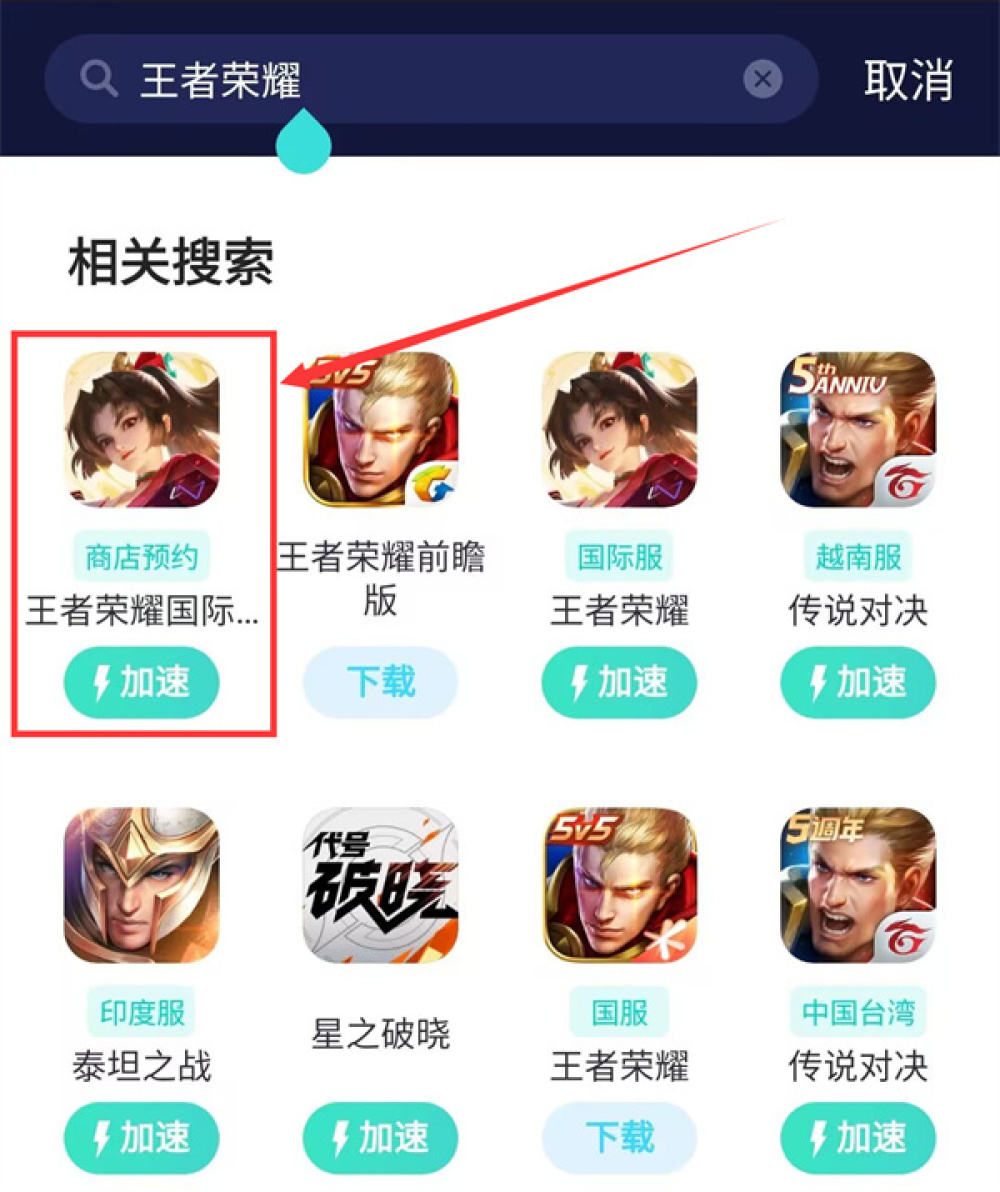
Task: Tap 加速 under 泰坦之战
Action: tap(141, 1137)
